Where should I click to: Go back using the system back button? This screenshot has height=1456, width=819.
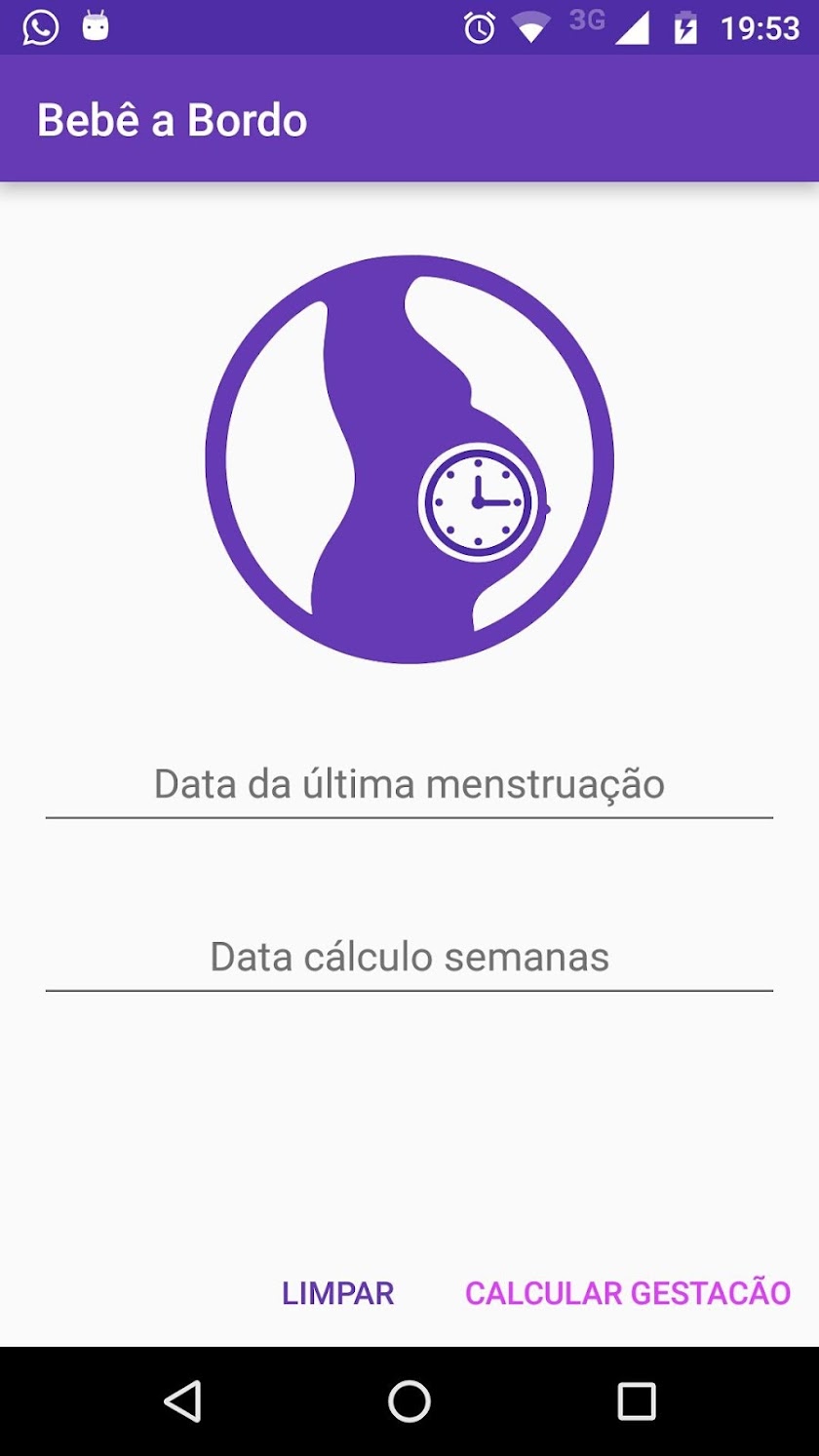(182, 1401)
